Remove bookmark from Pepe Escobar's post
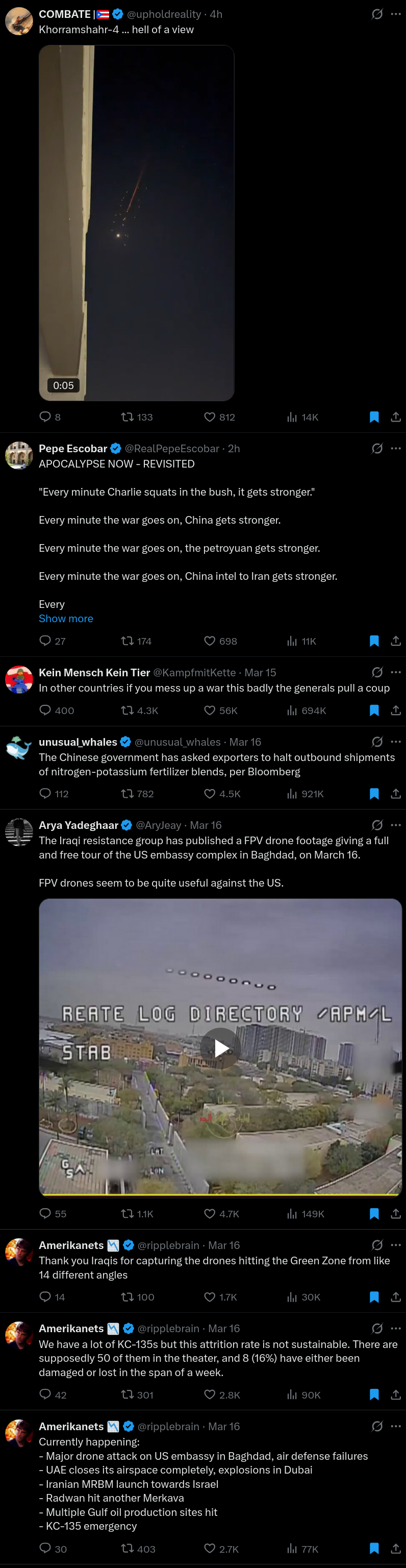406x1568 pixels. pos(374,641)
